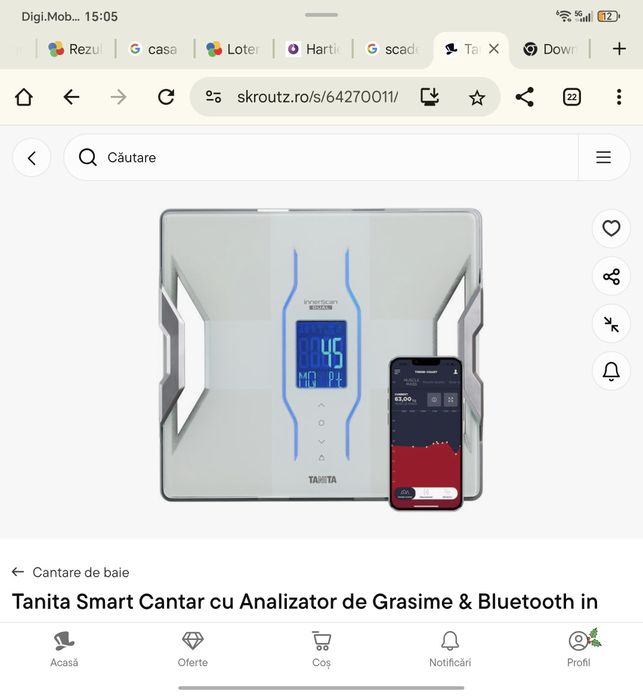Switch to the Oferte tab
Image resolution: width=643 pixels, height=699 pixels.
193,648
